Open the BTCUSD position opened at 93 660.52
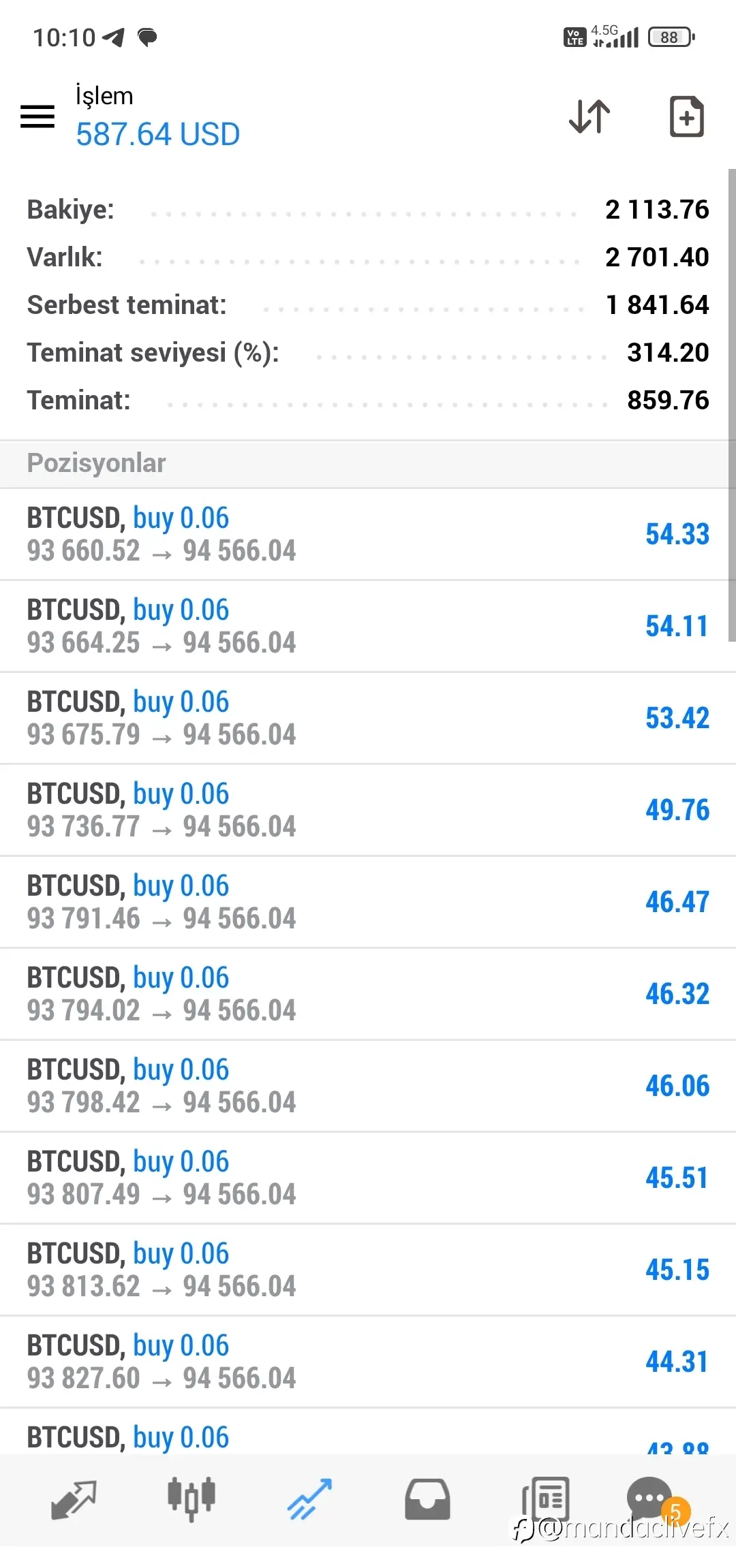This screenshot has height=1568, width=736. click(368, 535)
